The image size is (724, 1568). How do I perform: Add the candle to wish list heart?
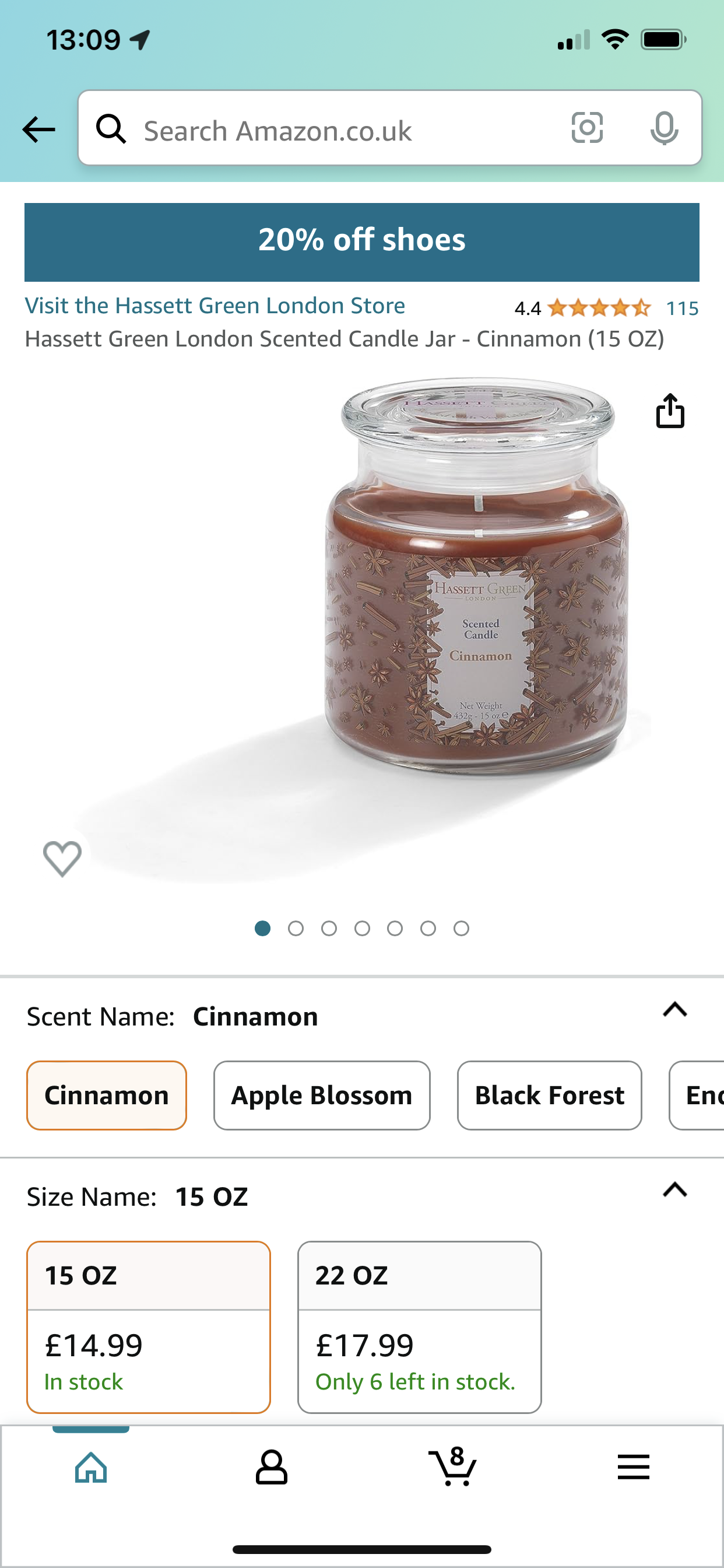tap(62, 858)
